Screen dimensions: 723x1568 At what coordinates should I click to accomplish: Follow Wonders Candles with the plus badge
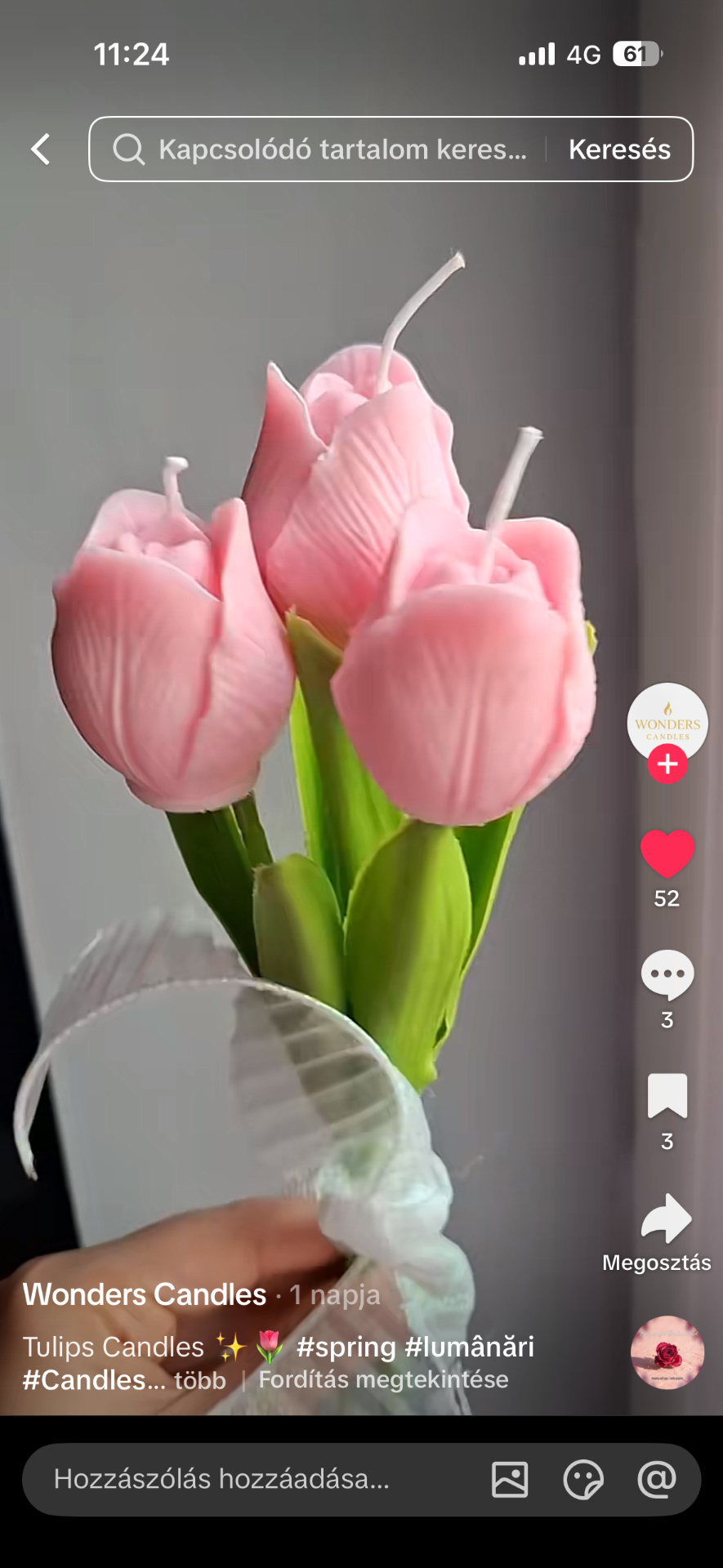click(x=667, y=764)
